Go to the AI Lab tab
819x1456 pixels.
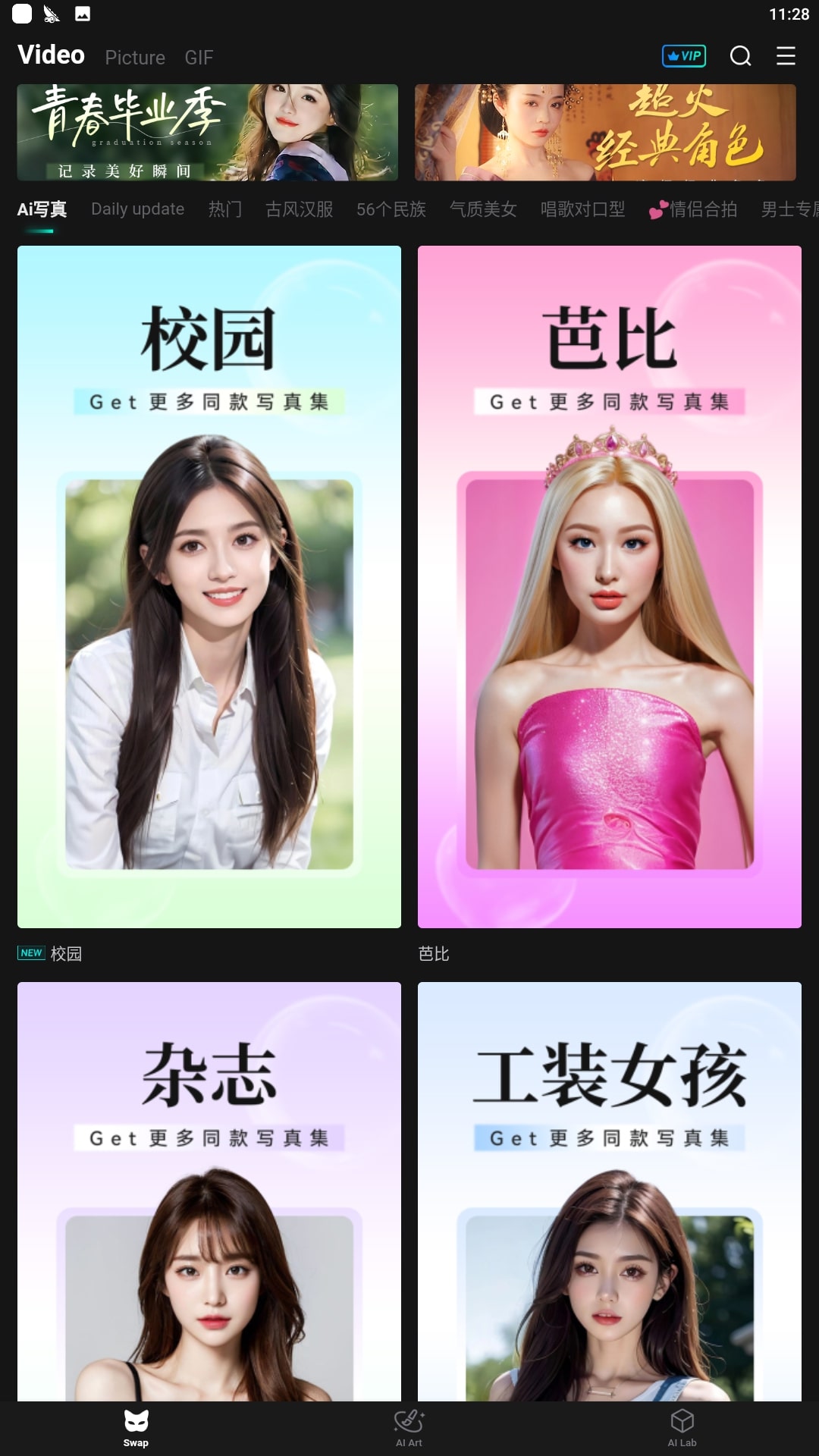tap(682, 1427)
